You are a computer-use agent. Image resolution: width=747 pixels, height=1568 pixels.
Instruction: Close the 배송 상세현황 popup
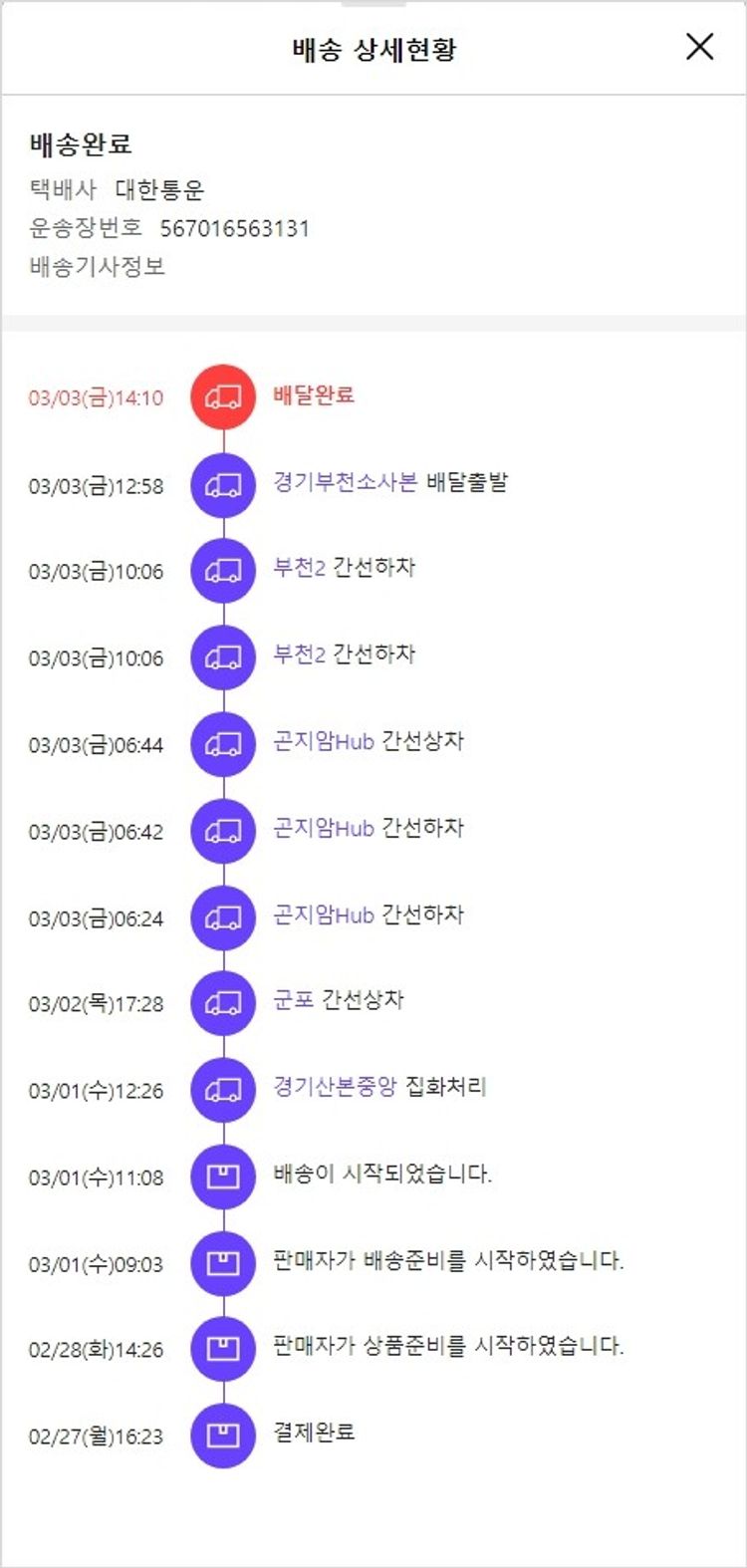(x=699, y=46)
